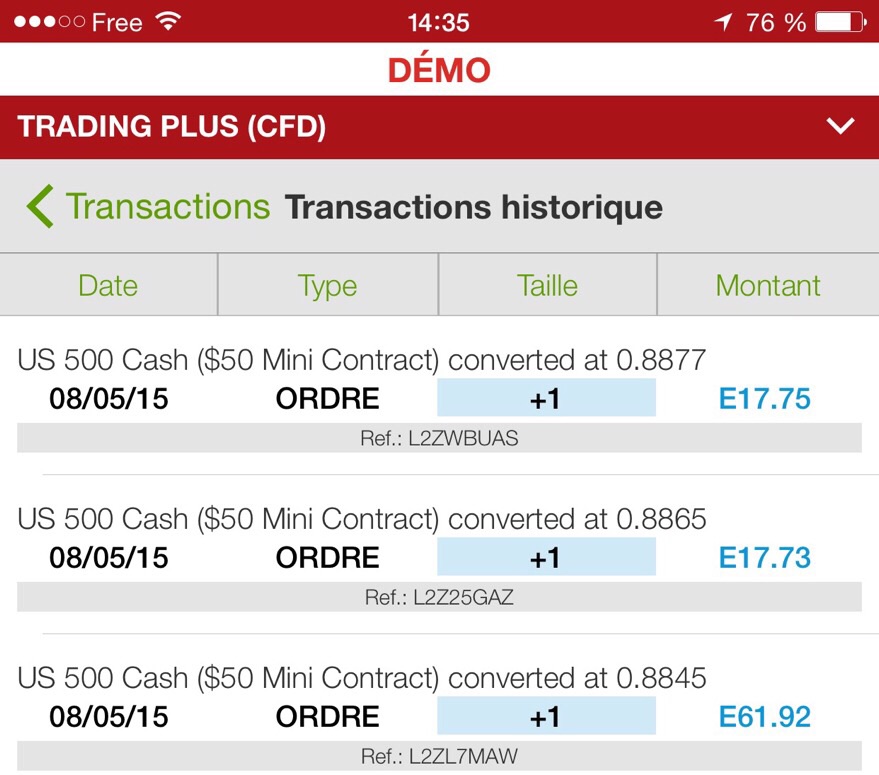This screenshot has height=775, width=879.
Task: Go back to Transactions
Action: [x=148, y=207]
